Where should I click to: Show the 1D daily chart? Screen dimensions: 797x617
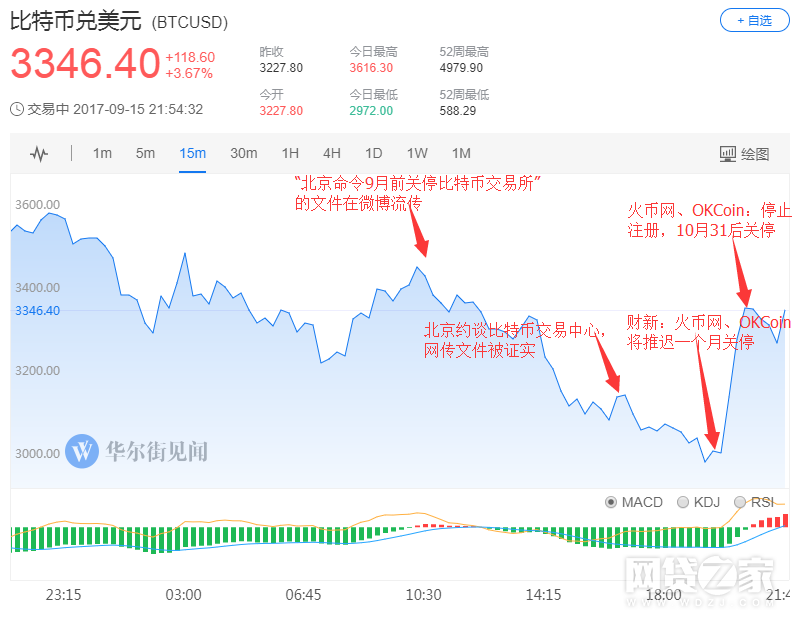point(373,153)
